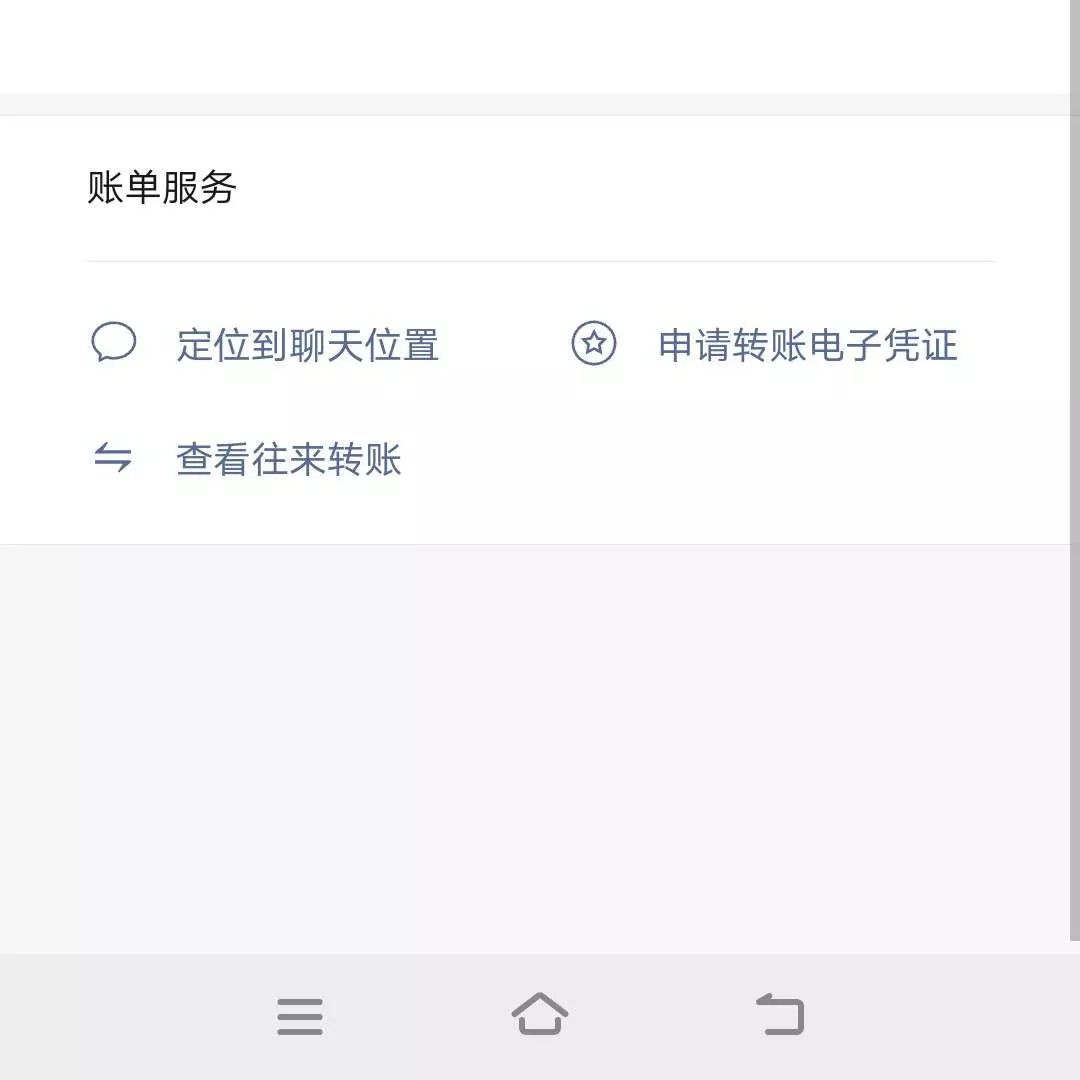Viewport: 1080px width, 1080px height.
Task: Tap the system back button
Action: point(780,1014)
